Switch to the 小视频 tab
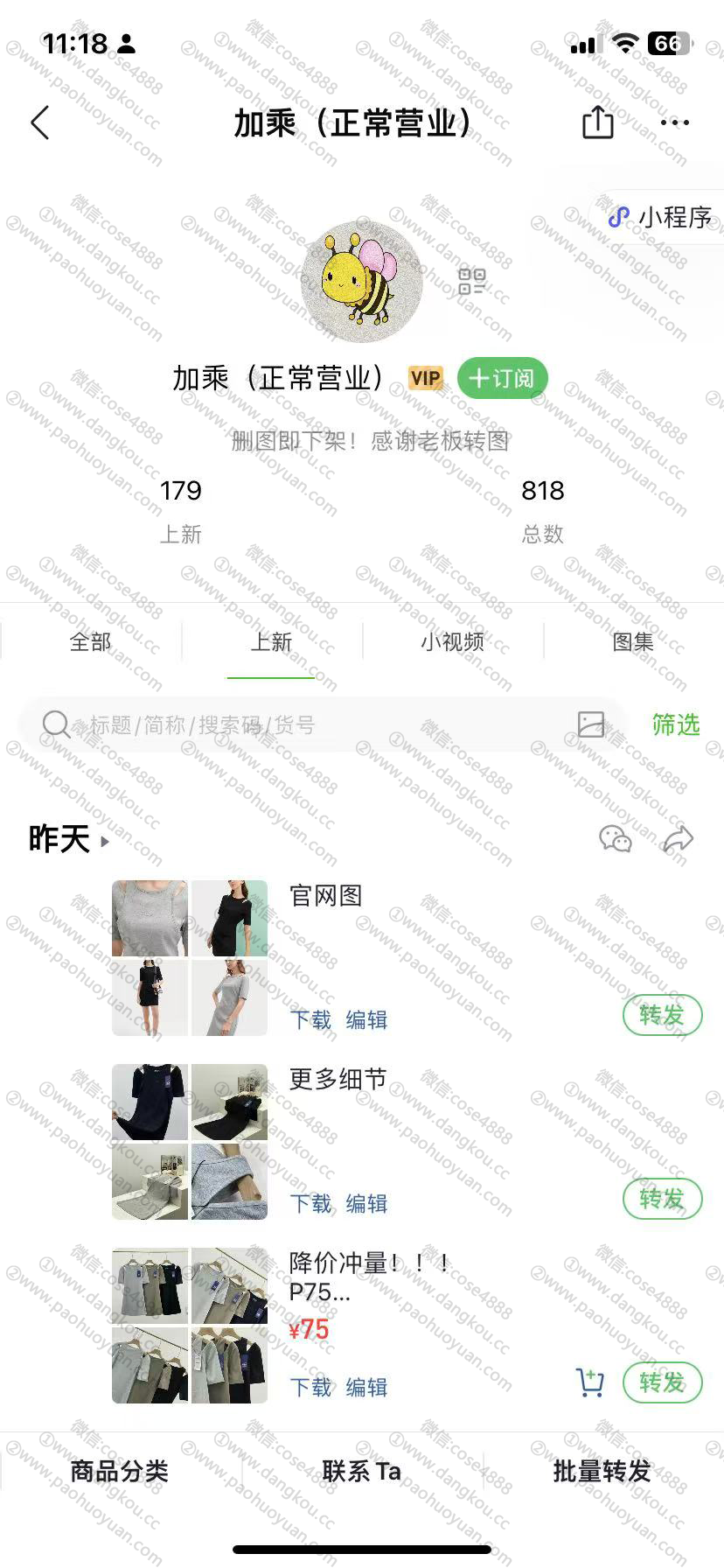The width and height of the screenshot is (724, 1568). [x=452, y=642]
